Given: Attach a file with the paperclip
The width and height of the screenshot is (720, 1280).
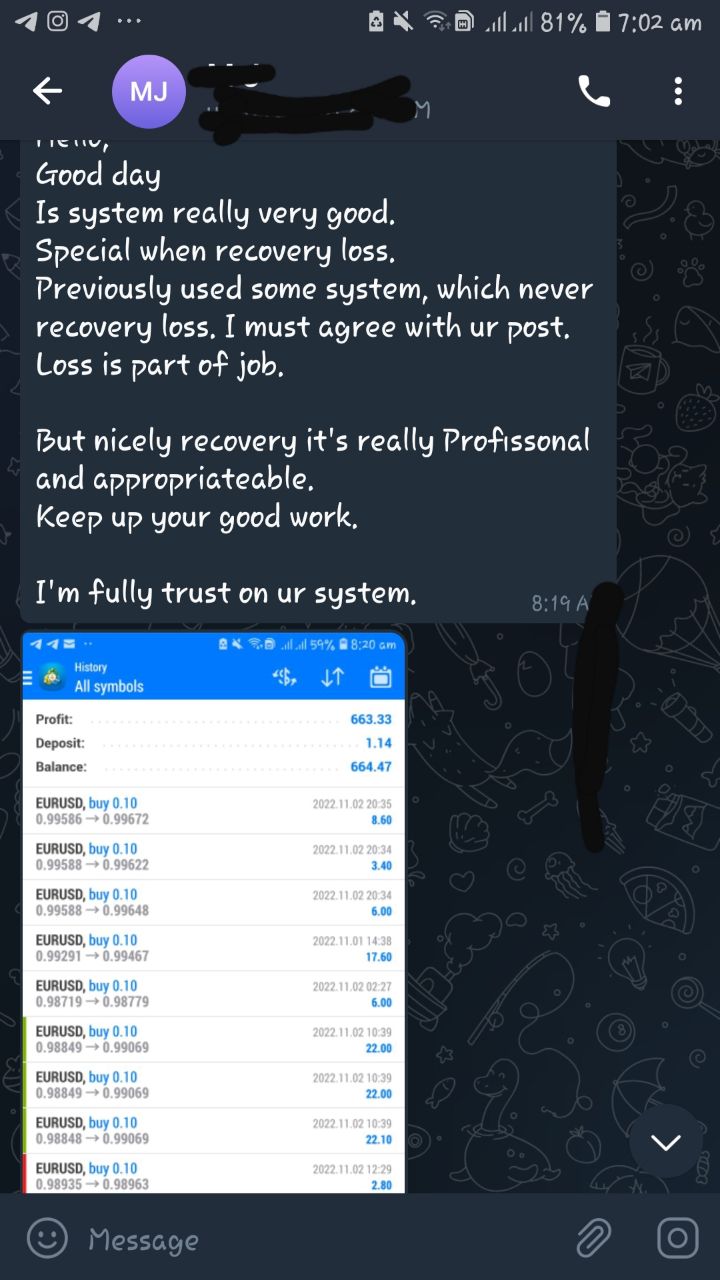Looking at the screenshot, I should pyautogui.click(x=594, y=1240).
